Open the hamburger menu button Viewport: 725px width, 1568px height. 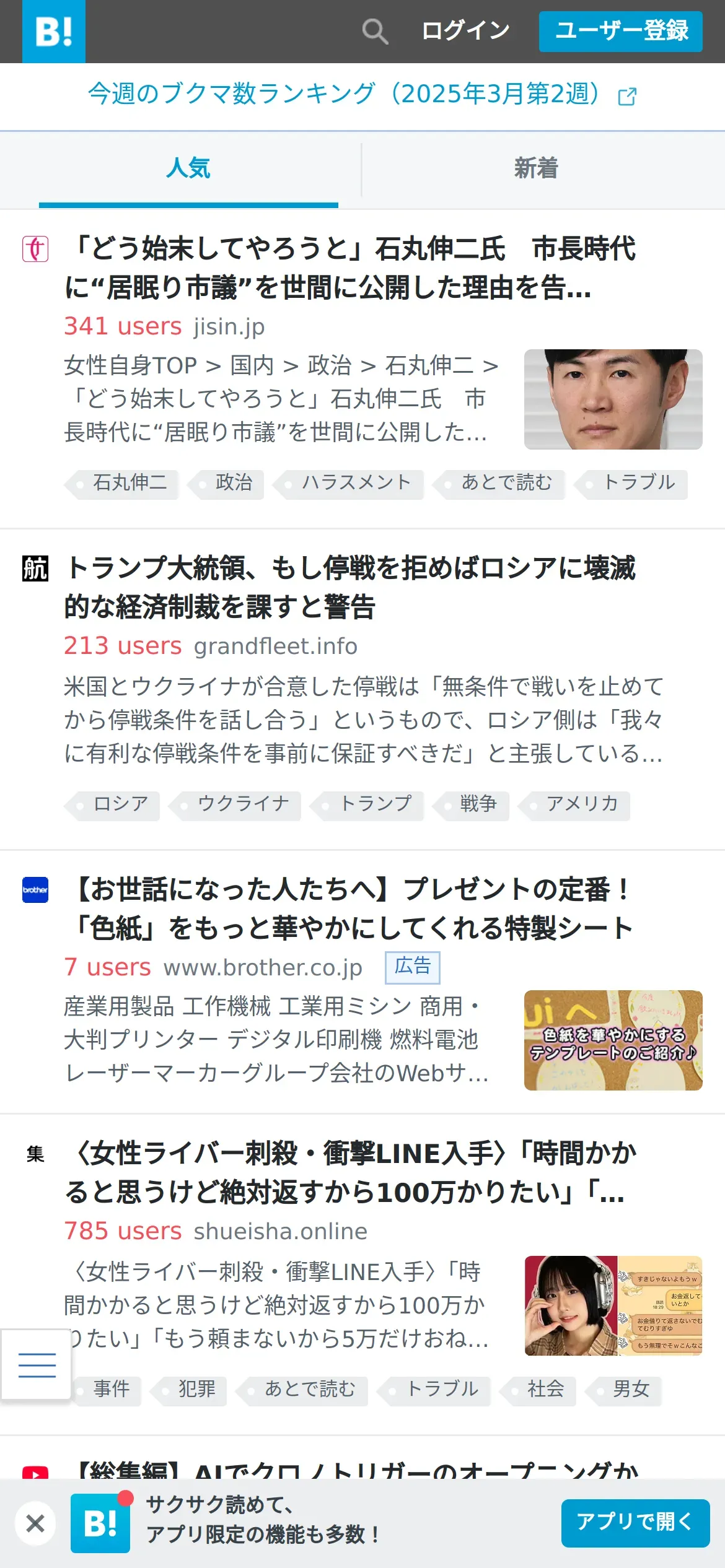point(37,1365)
